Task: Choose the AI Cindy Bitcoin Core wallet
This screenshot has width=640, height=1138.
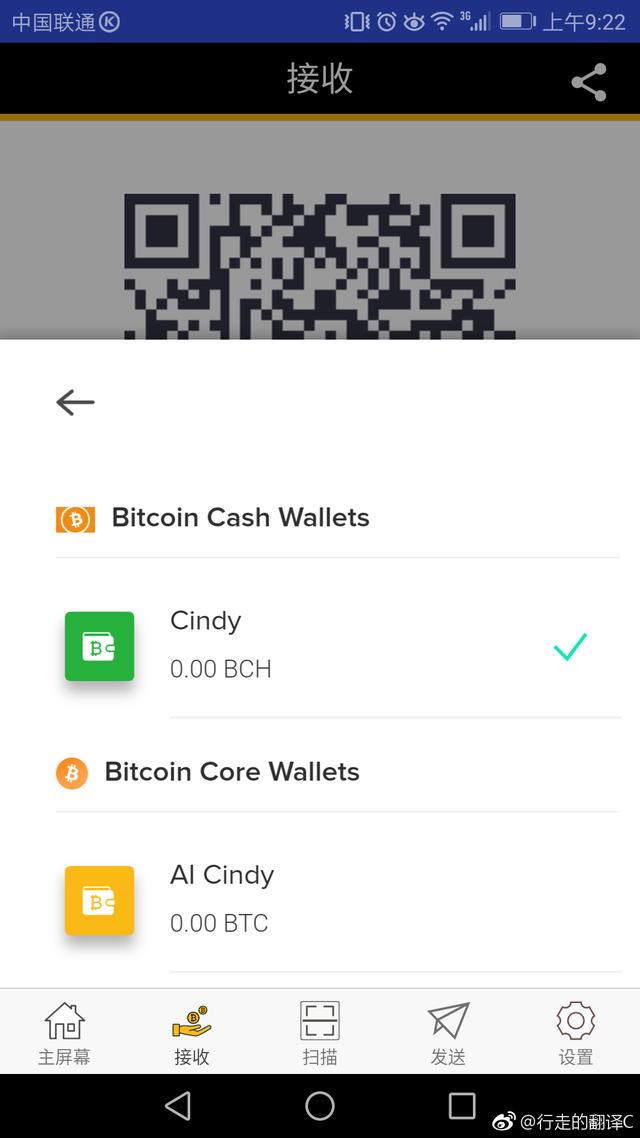Action: [340, 900]
